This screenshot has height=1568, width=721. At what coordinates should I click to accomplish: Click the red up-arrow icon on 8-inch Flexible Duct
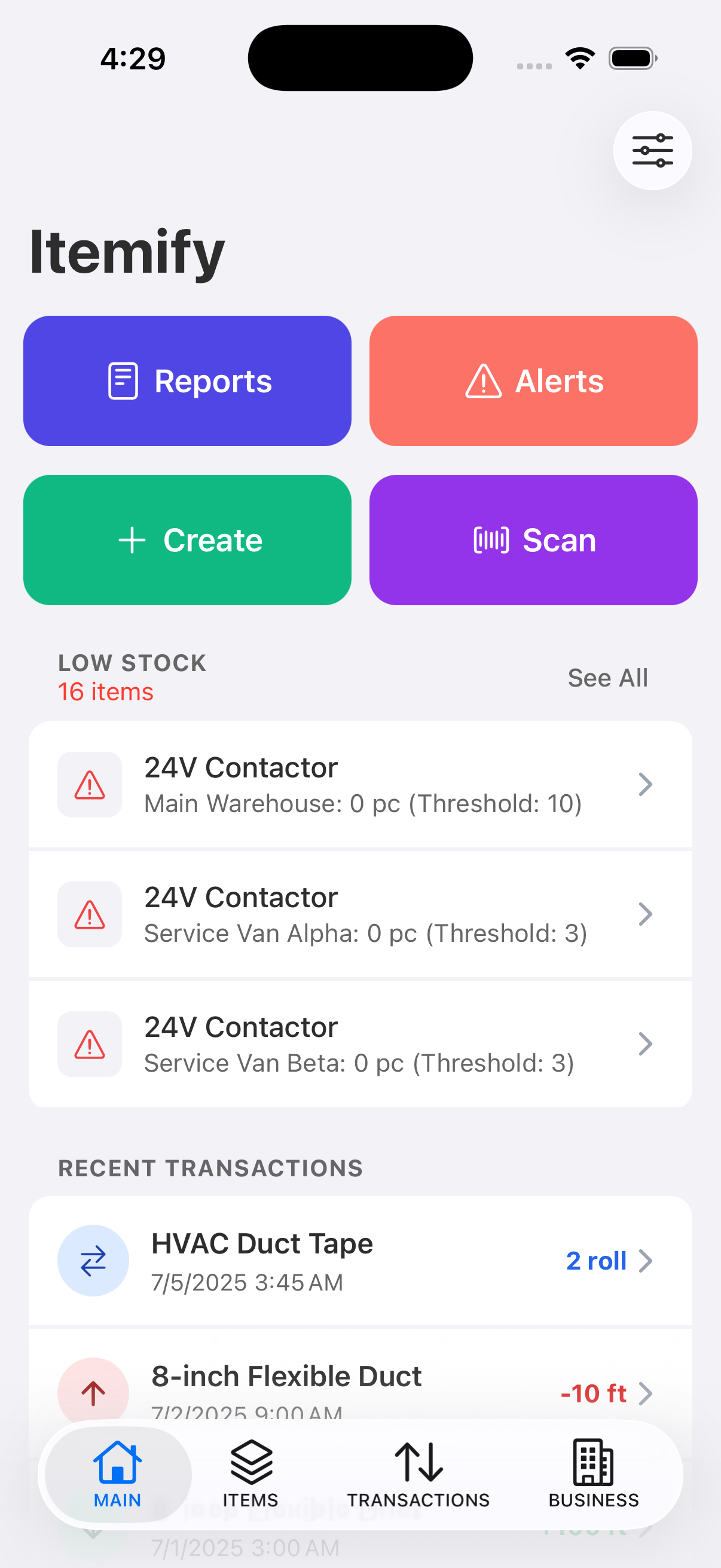click(x=93, y=1393)
